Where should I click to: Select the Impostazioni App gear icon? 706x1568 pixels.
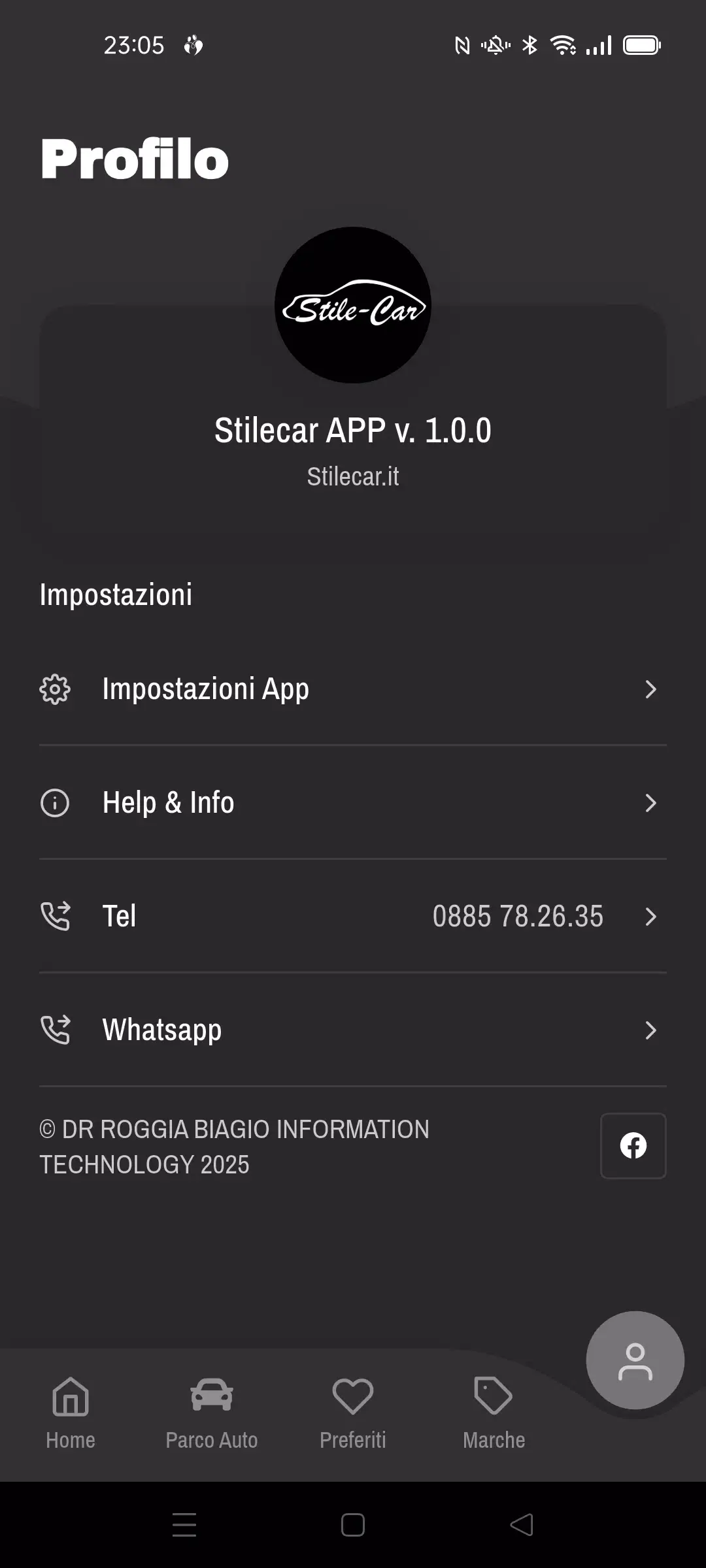point(55,689)
